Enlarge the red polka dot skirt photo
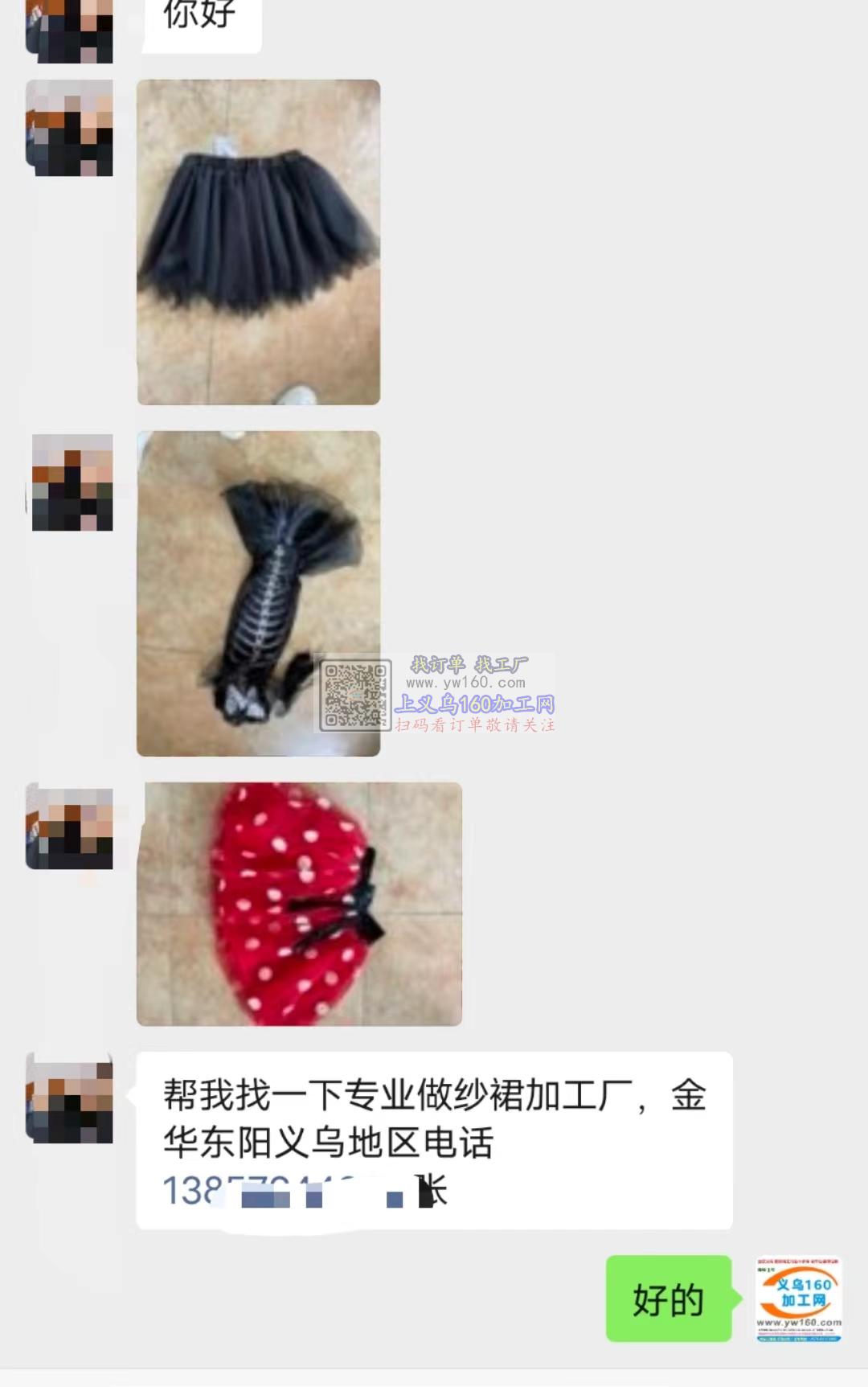The height and width of the screenshot is (1387, 868). [x=299, y=904]
